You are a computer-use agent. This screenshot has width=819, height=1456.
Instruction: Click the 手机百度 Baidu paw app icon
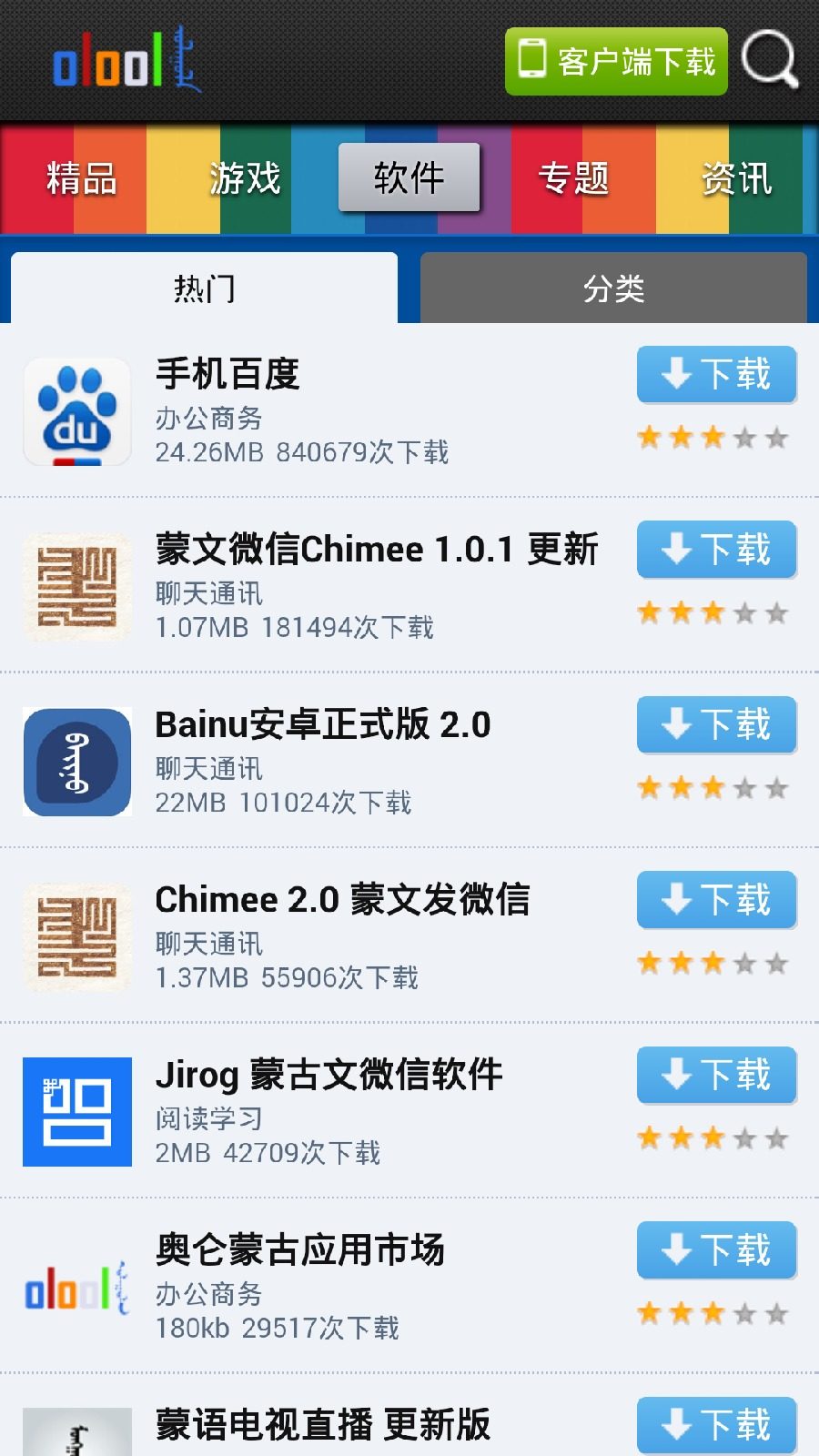click(76, 409)
